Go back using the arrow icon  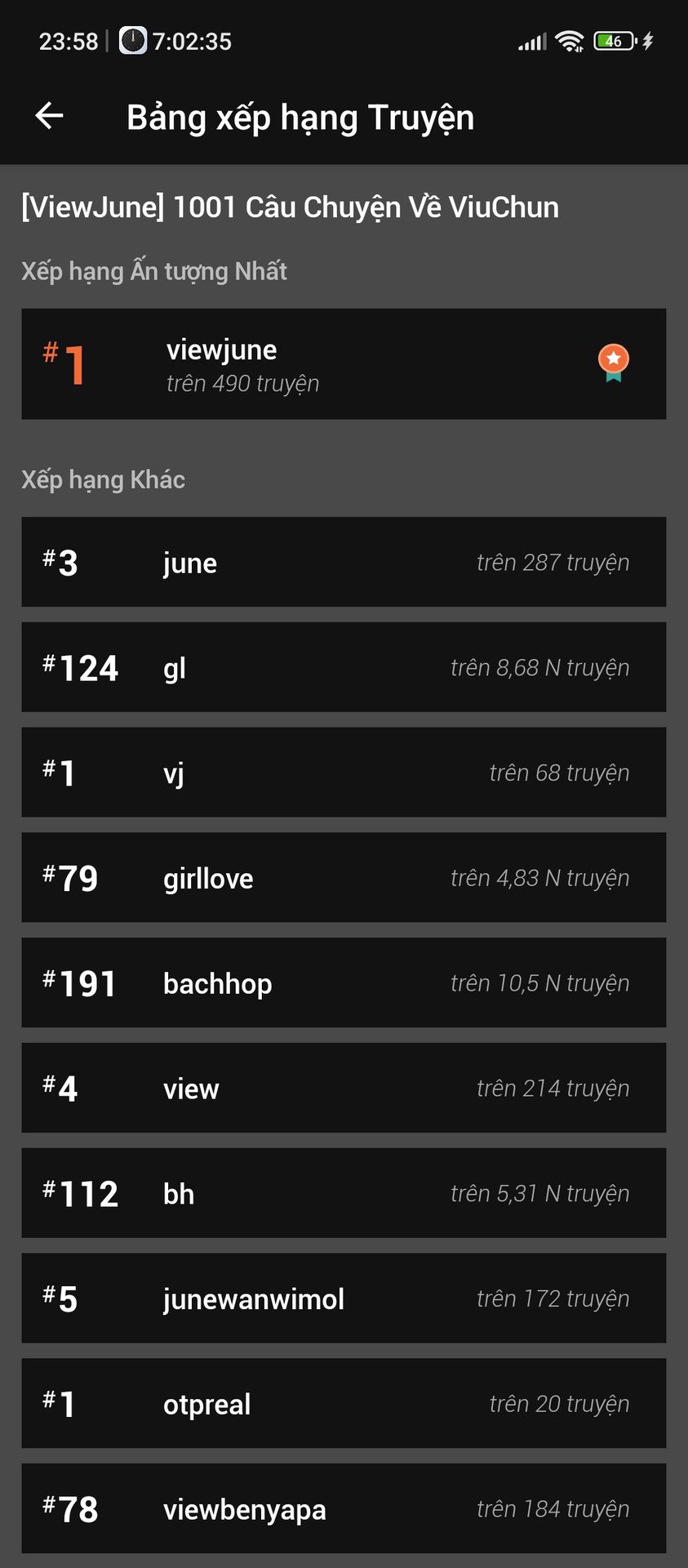(49, 116)
